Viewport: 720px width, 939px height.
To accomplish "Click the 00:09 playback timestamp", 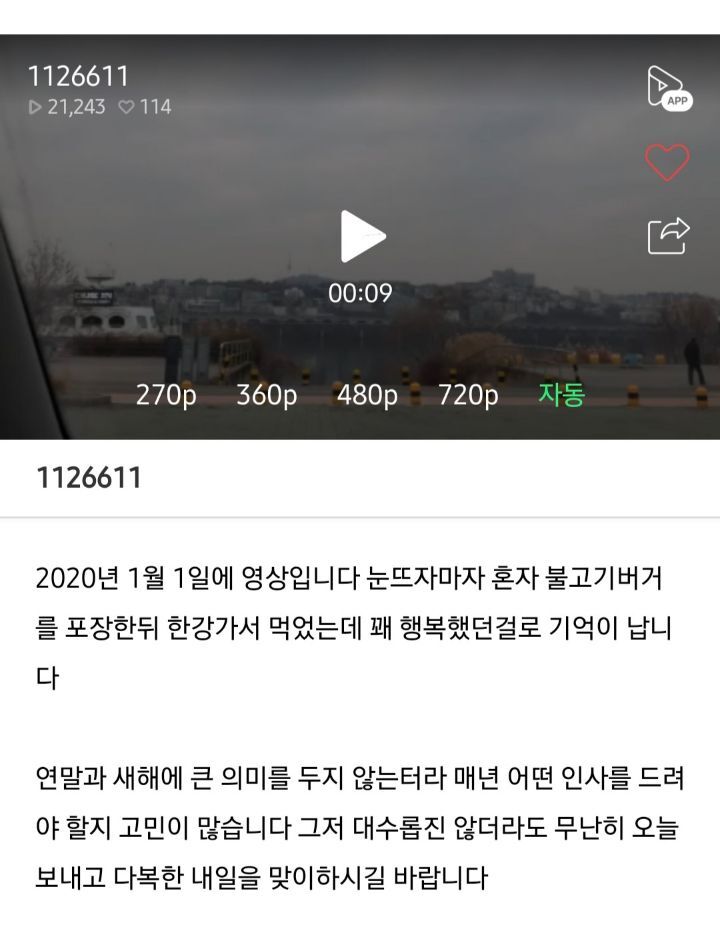I will 359,293.
